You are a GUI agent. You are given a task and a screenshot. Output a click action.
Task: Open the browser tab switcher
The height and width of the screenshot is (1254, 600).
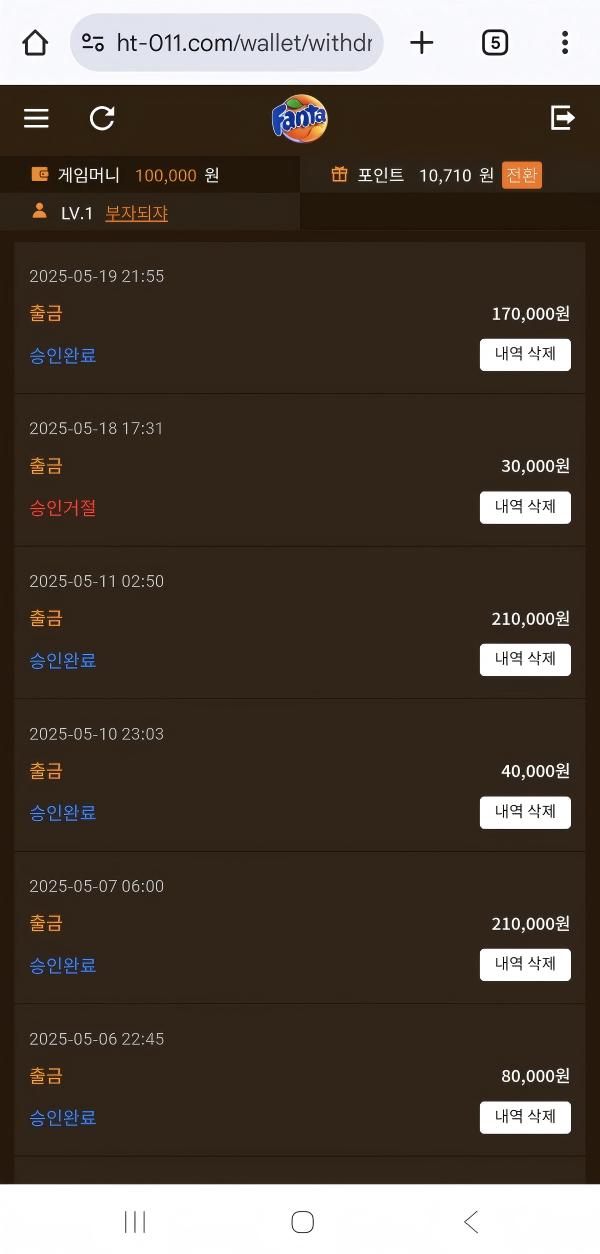(x=495, y=43)
